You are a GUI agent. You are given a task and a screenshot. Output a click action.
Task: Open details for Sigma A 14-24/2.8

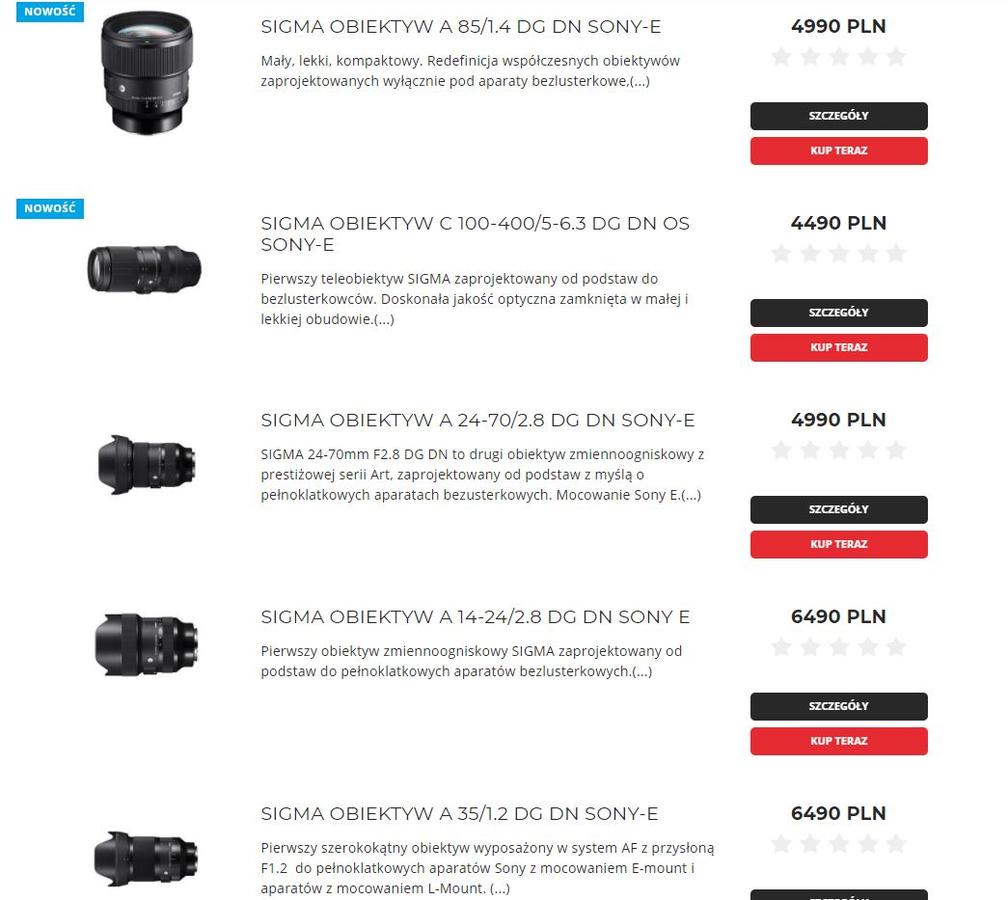[x=838, y=706]
